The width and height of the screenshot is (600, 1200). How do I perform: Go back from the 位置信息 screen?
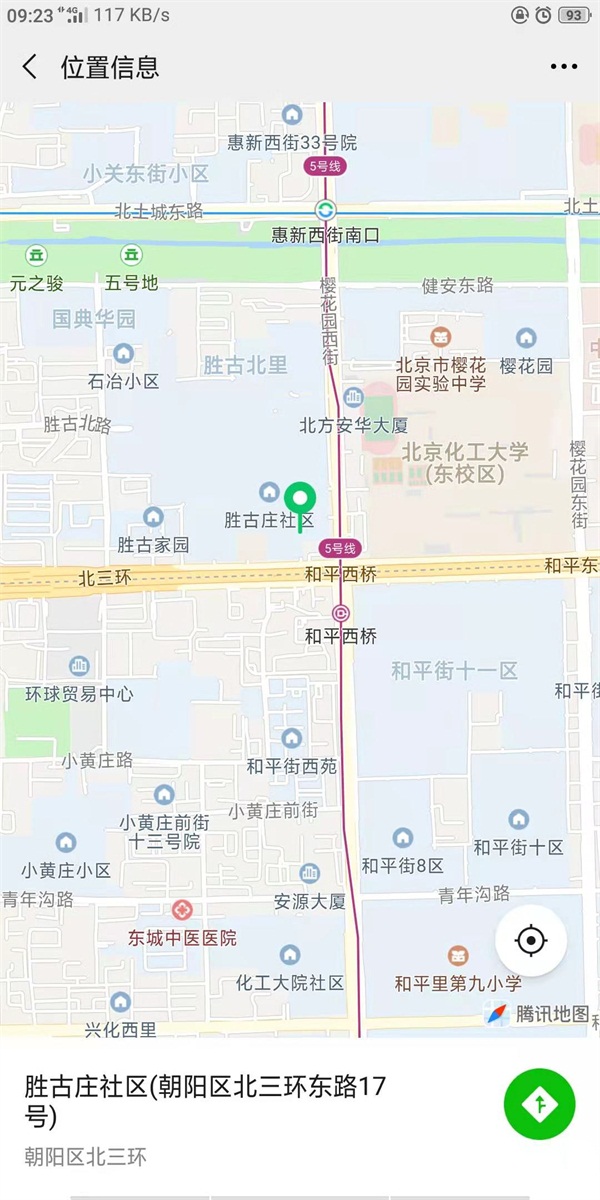pos(30,67)
